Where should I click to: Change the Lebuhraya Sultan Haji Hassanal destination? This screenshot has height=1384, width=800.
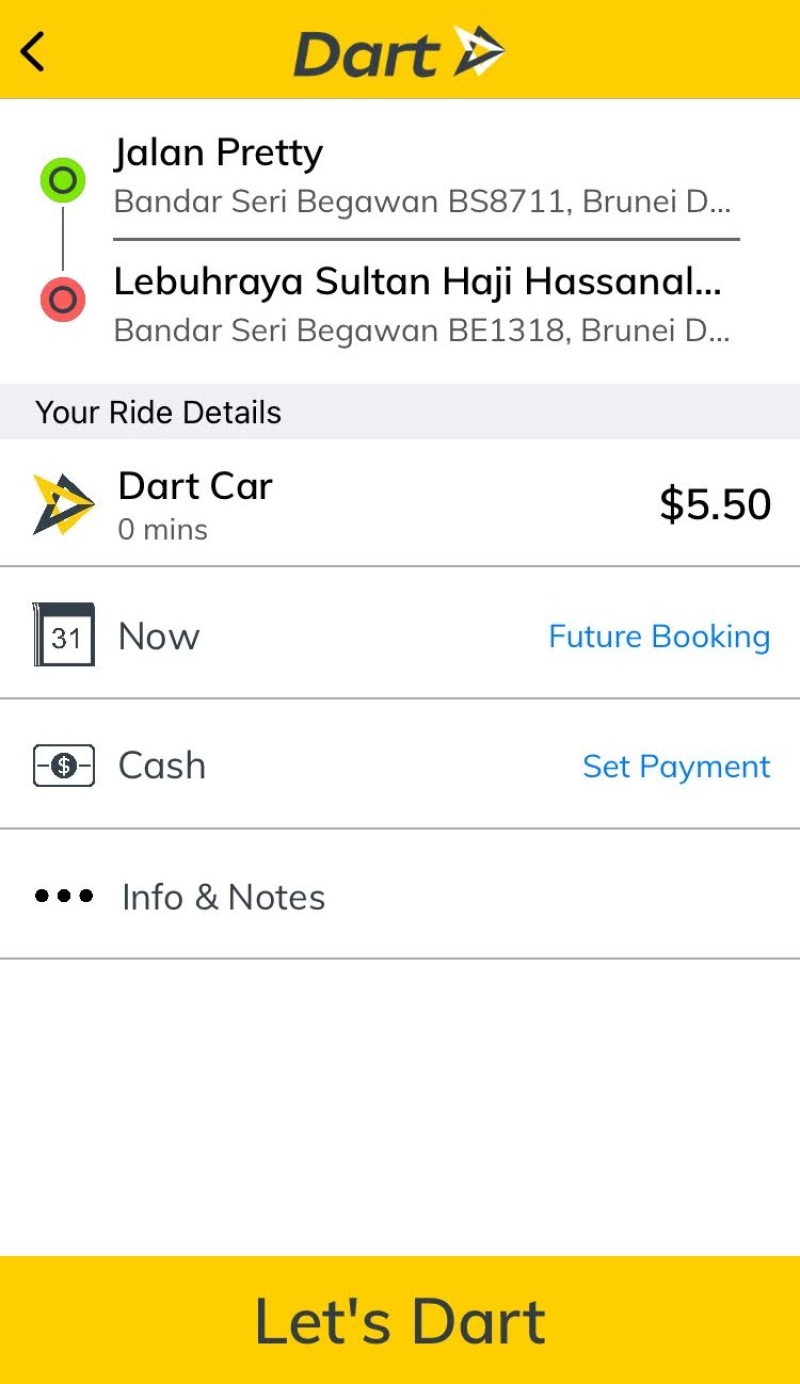click(420, 304)
